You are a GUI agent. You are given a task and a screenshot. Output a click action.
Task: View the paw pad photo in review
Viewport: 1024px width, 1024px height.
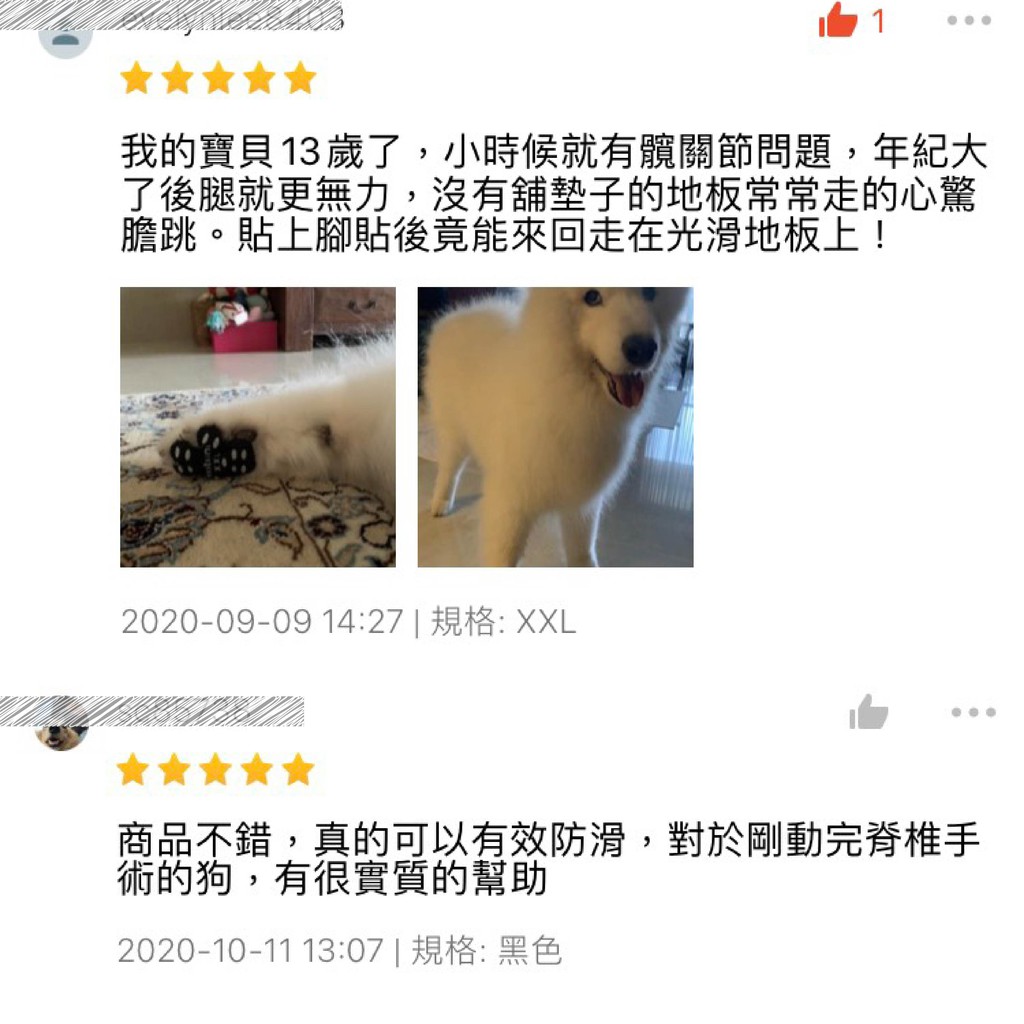257,427
